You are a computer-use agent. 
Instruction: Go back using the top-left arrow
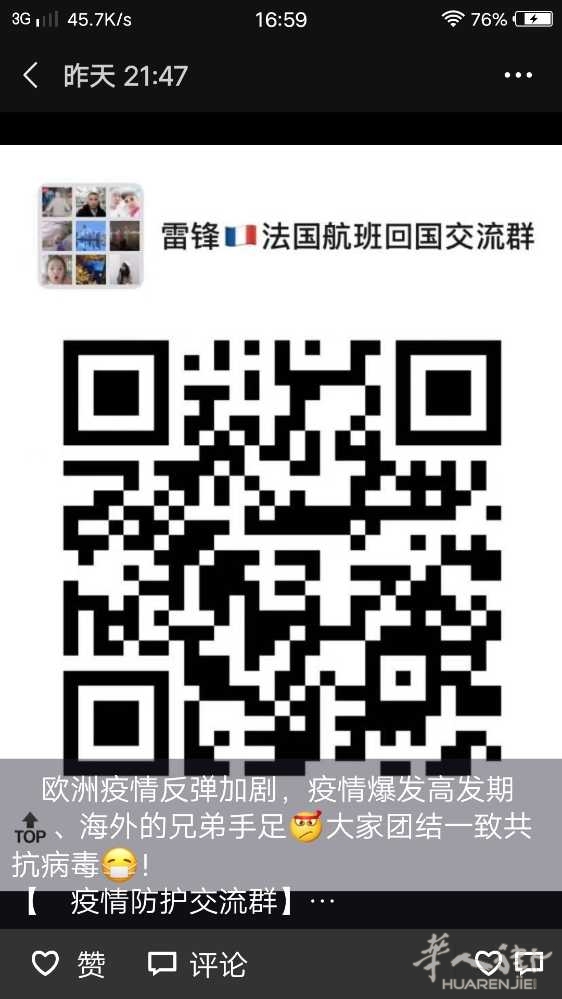(x=30, y=76)
